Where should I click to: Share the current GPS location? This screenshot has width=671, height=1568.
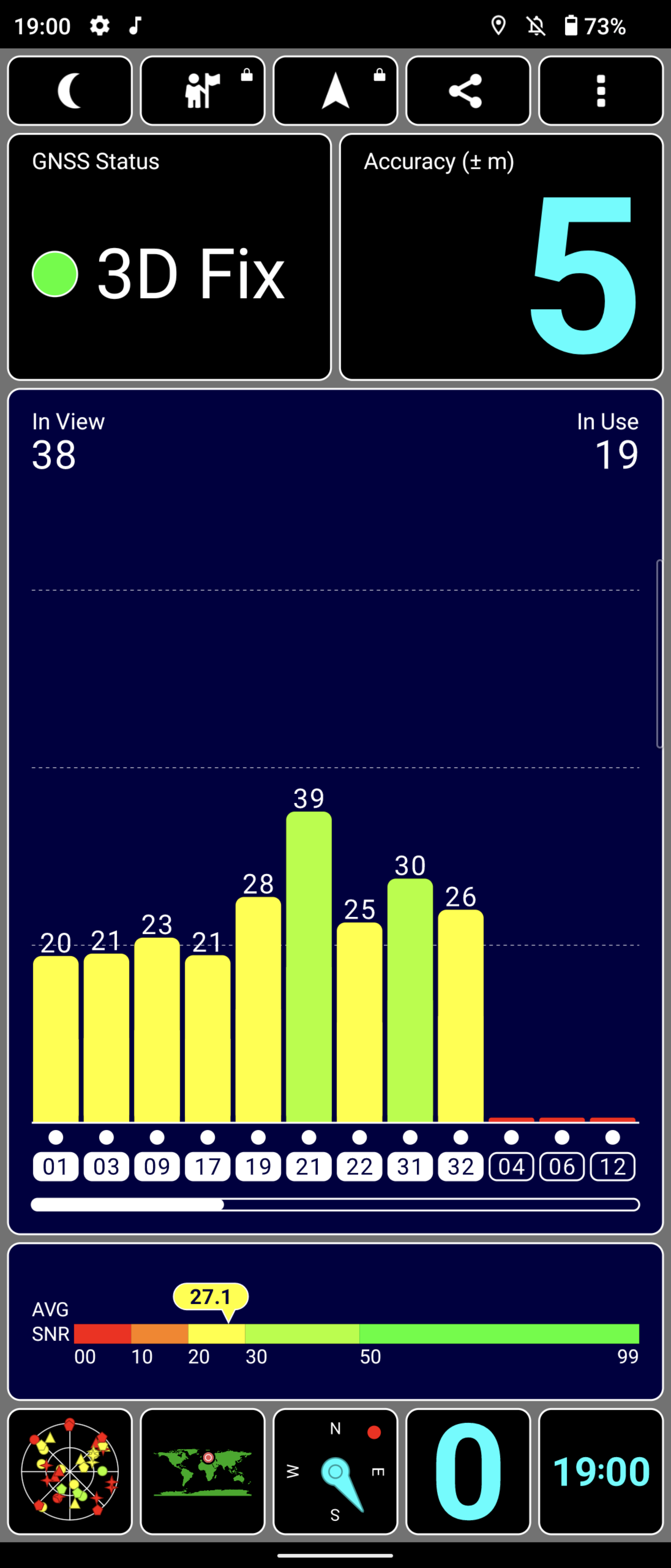tap(467, 91)
